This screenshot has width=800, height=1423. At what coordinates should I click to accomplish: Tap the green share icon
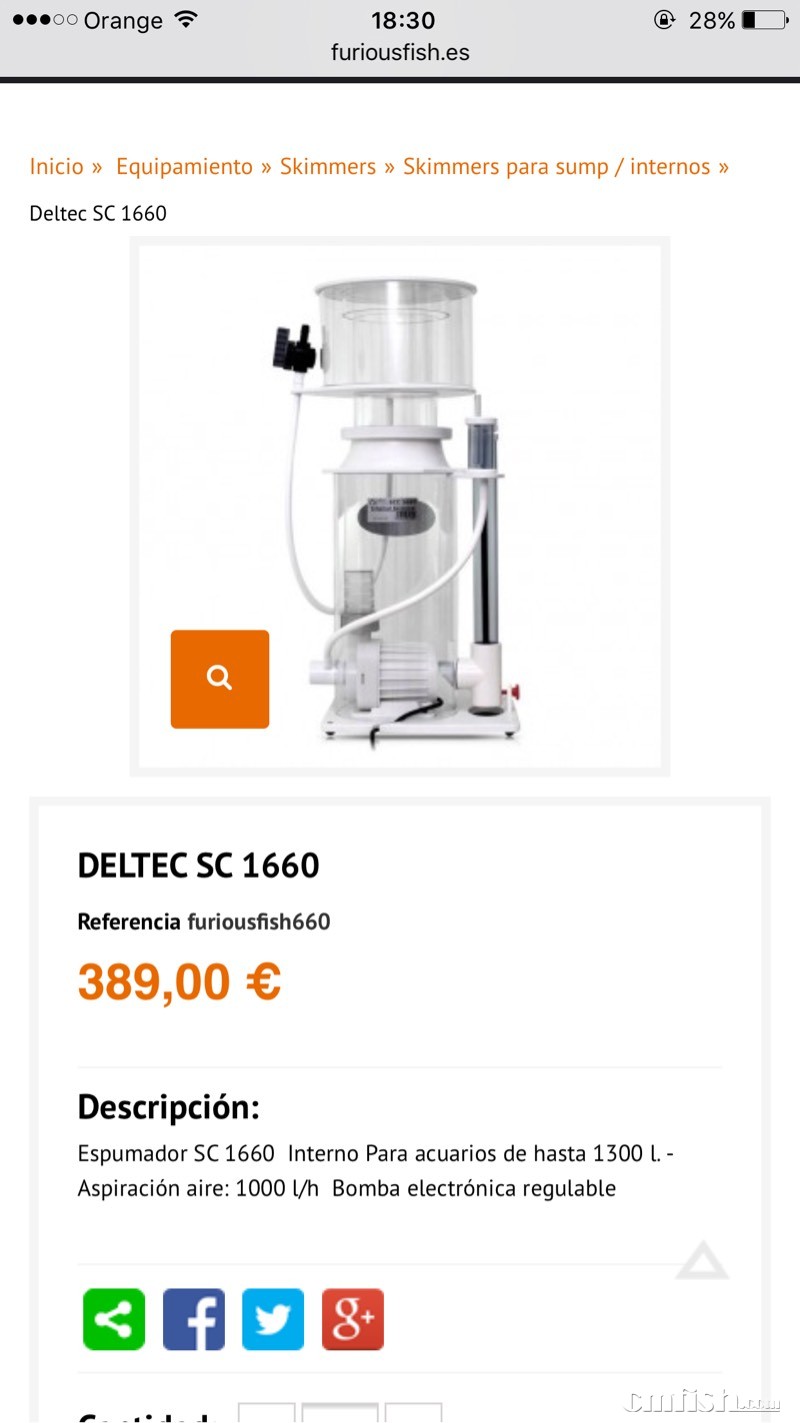pyautogui.click(x=113, y=1320)
